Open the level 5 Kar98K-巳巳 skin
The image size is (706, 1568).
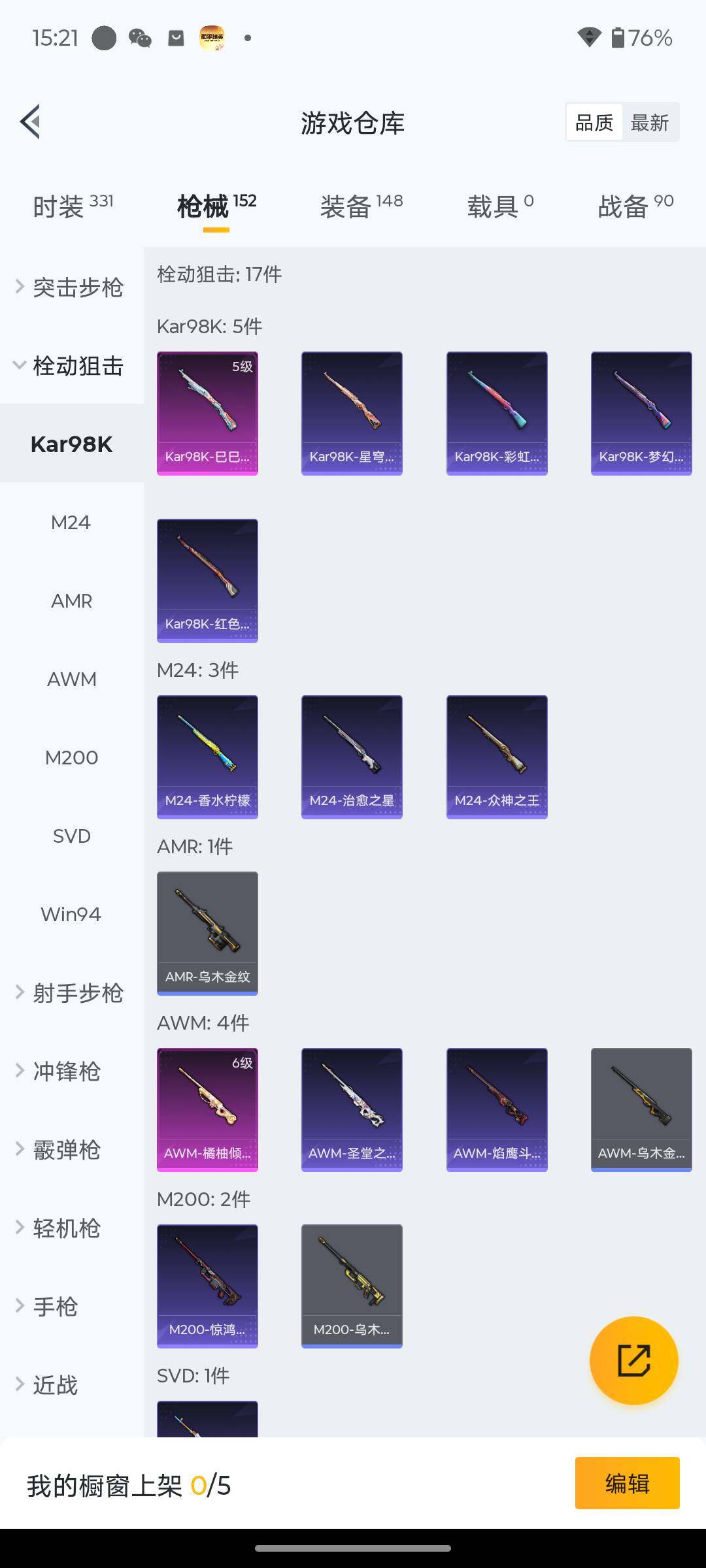coord(207,413)
